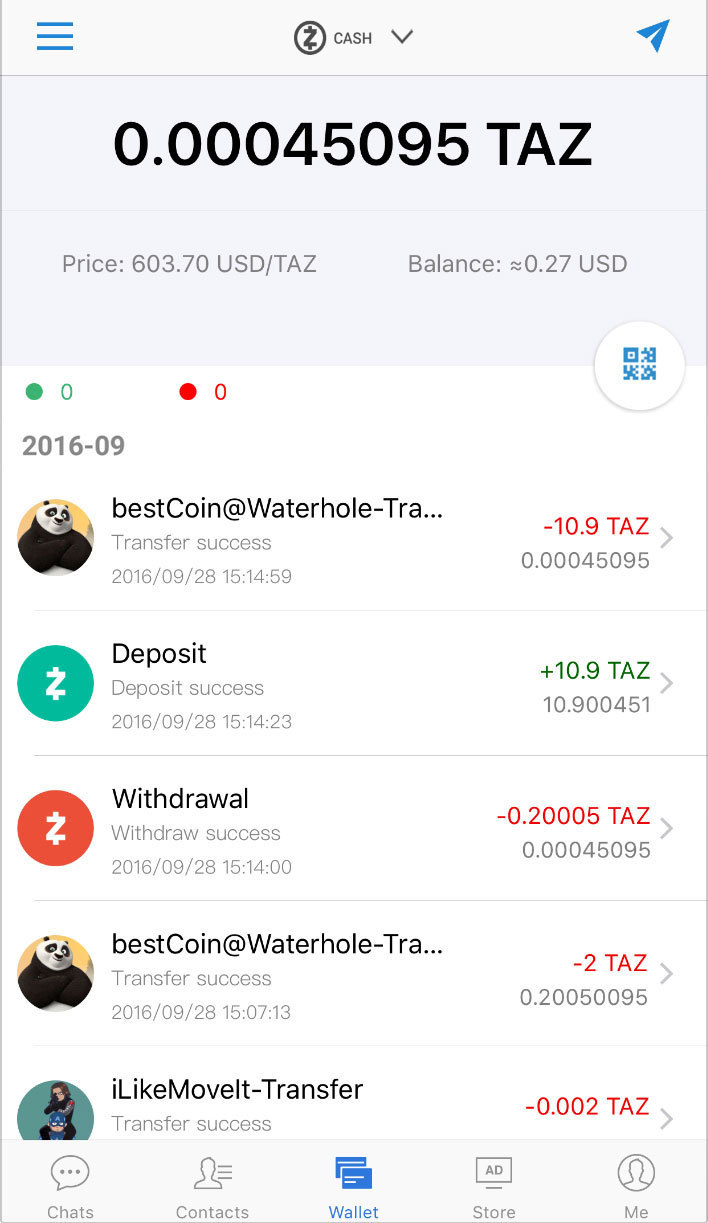This screenshot has height=1223, width=708.
Task: Tap the paper plane send icon
Action: (652, 37)
